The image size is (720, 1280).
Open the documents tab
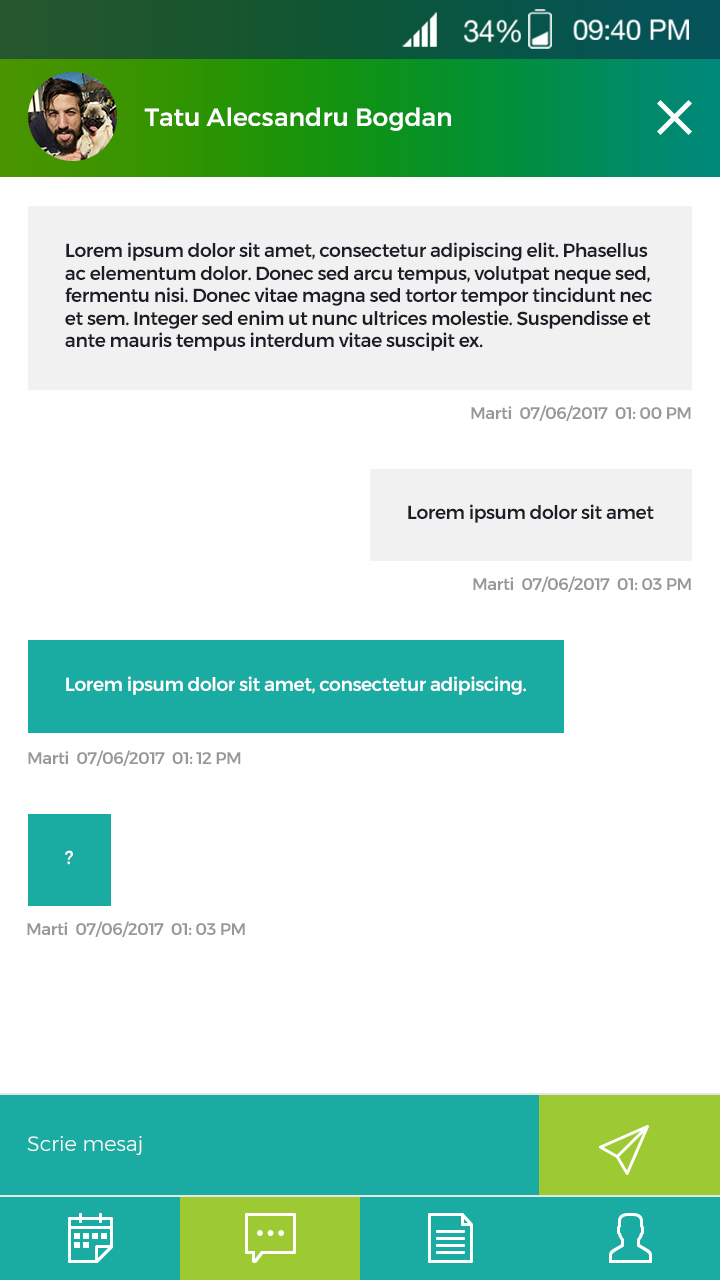pyautogui.click(x=450, y=1238)
